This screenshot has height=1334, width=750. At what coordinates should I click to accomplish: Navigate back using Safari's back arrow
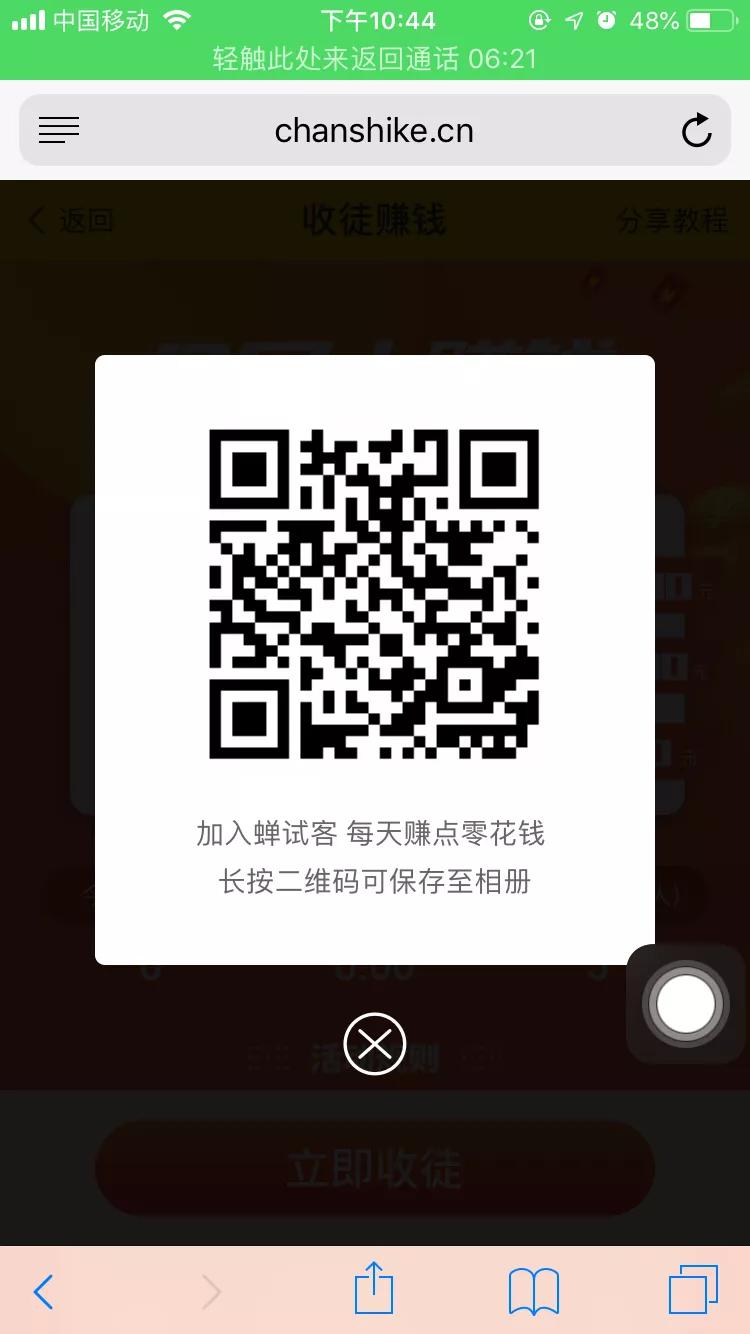point(42,1291)
